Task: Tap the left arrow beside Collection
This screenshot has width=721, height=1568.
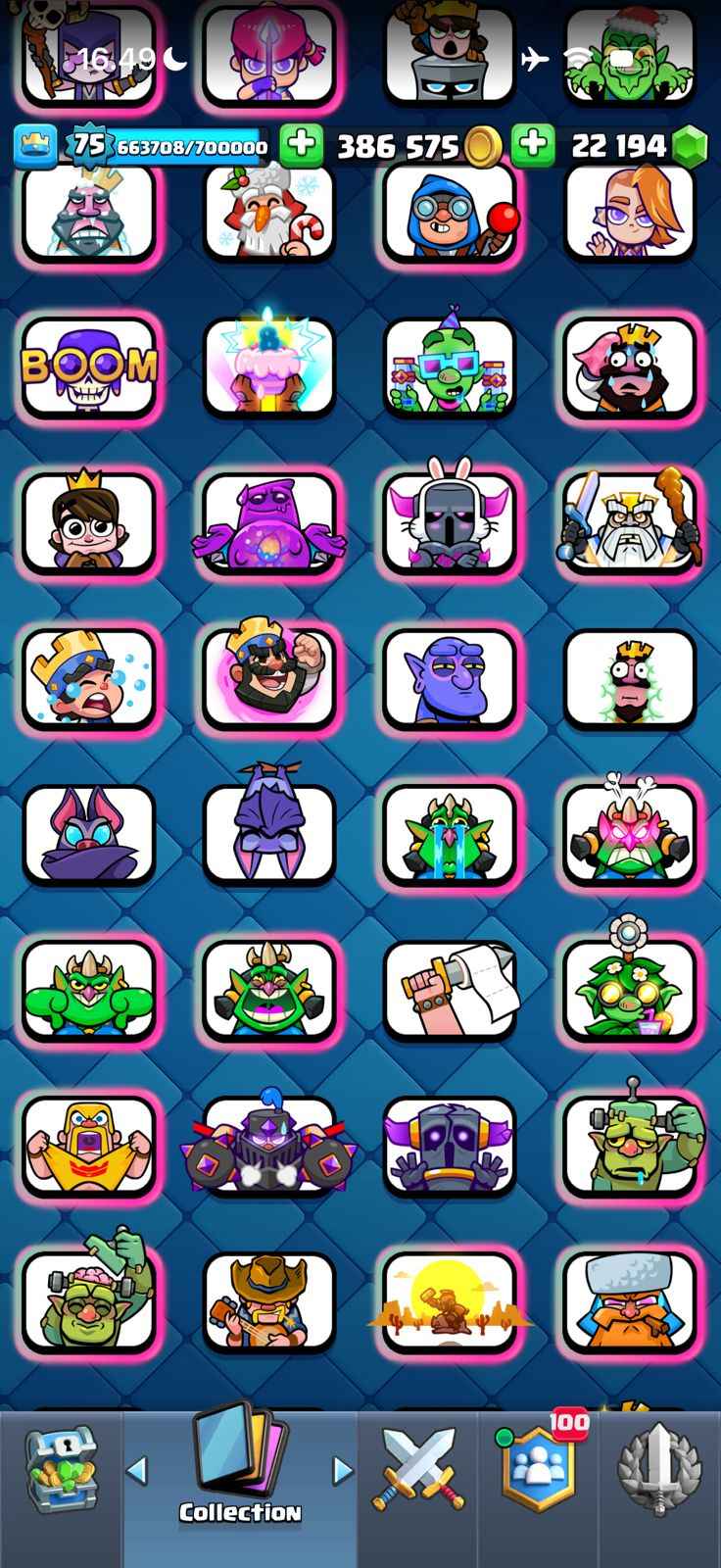Action: pos(137,1469)
